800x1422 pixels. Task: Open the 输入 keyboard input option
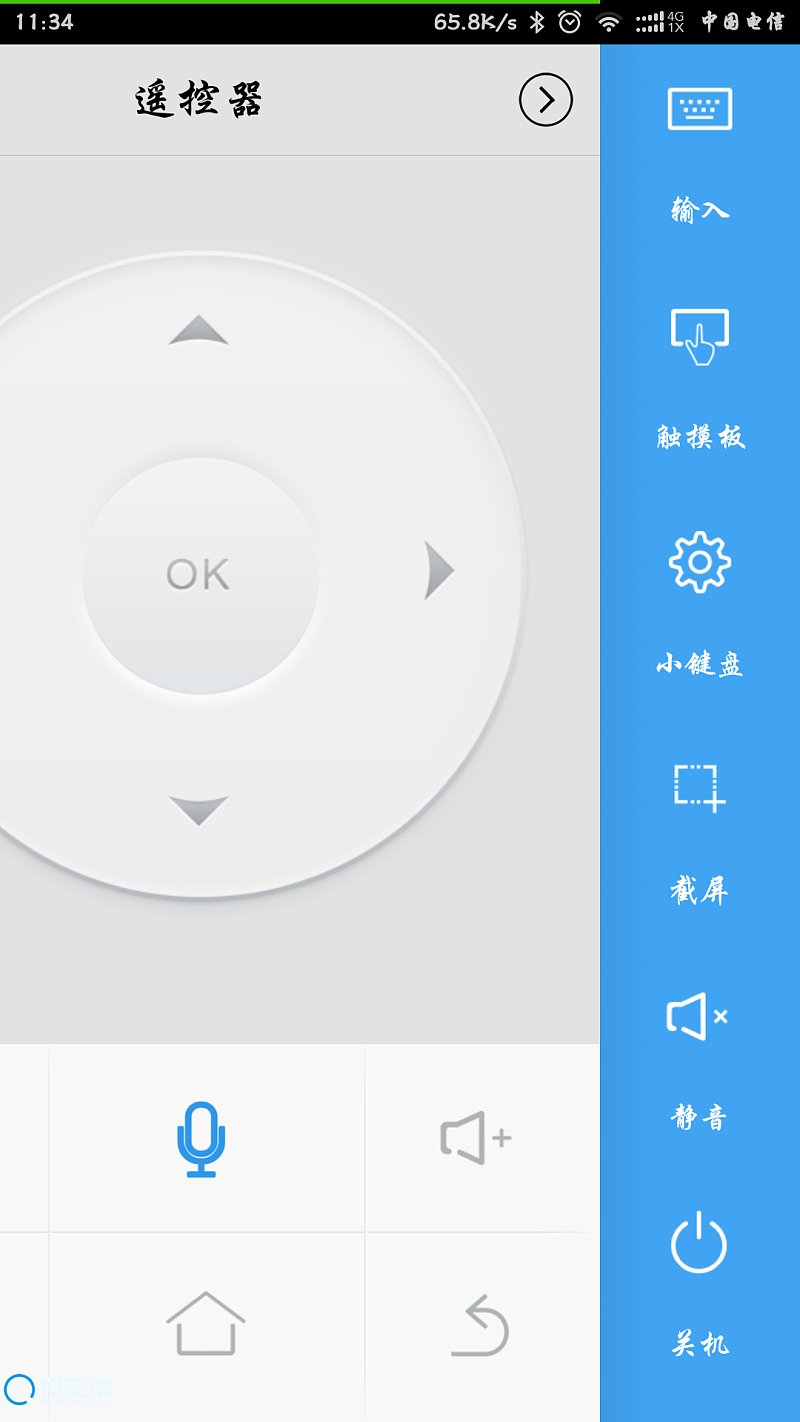point(700,152)
